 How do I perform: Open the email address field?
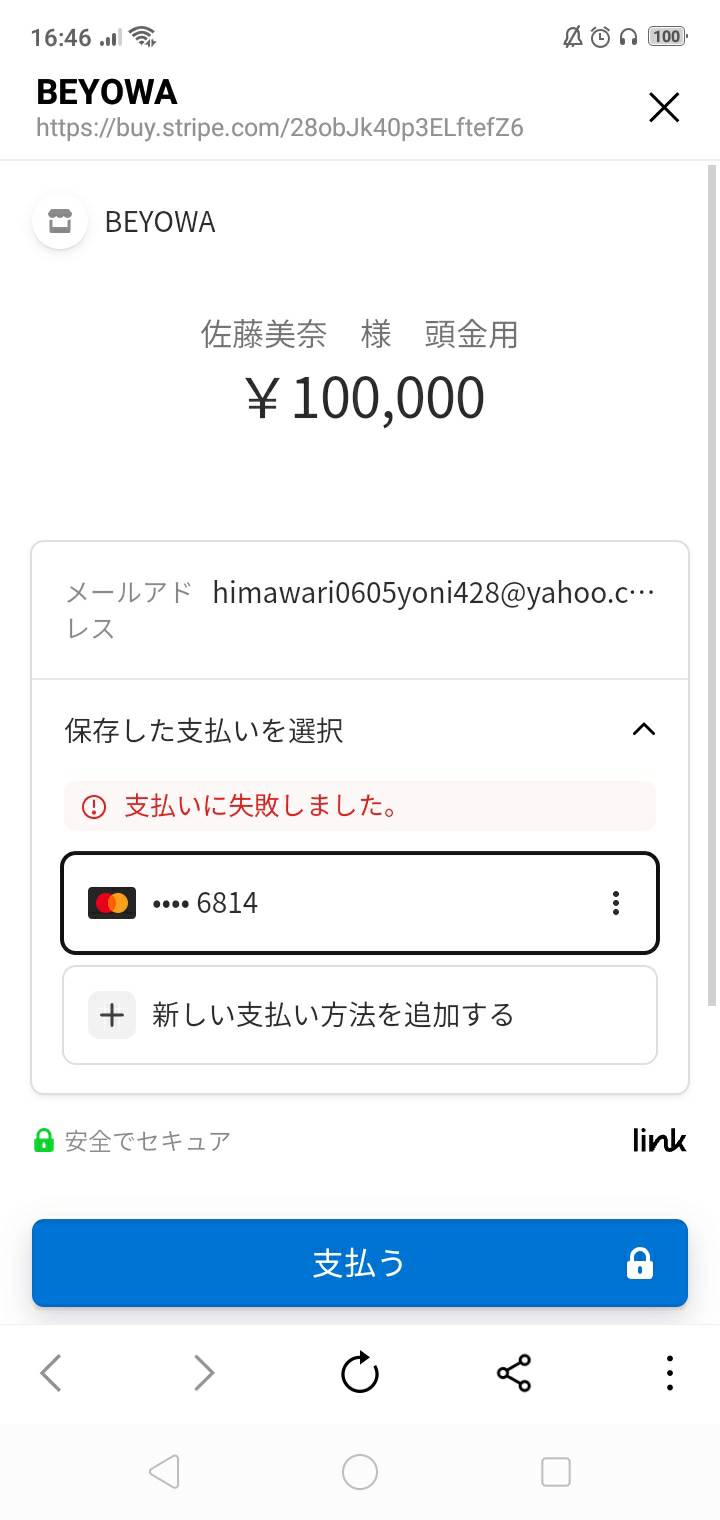[x=360, y=610]
